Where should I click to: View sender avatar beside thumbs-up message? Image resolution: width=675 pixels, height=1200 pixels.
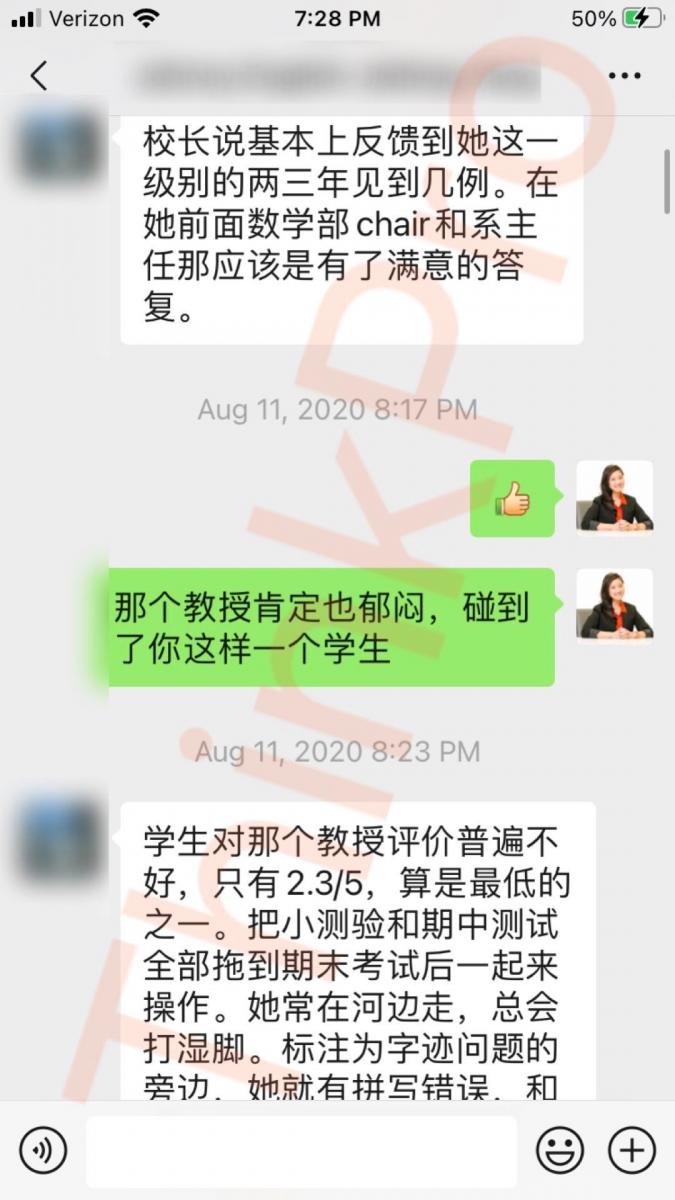[614, 497]
